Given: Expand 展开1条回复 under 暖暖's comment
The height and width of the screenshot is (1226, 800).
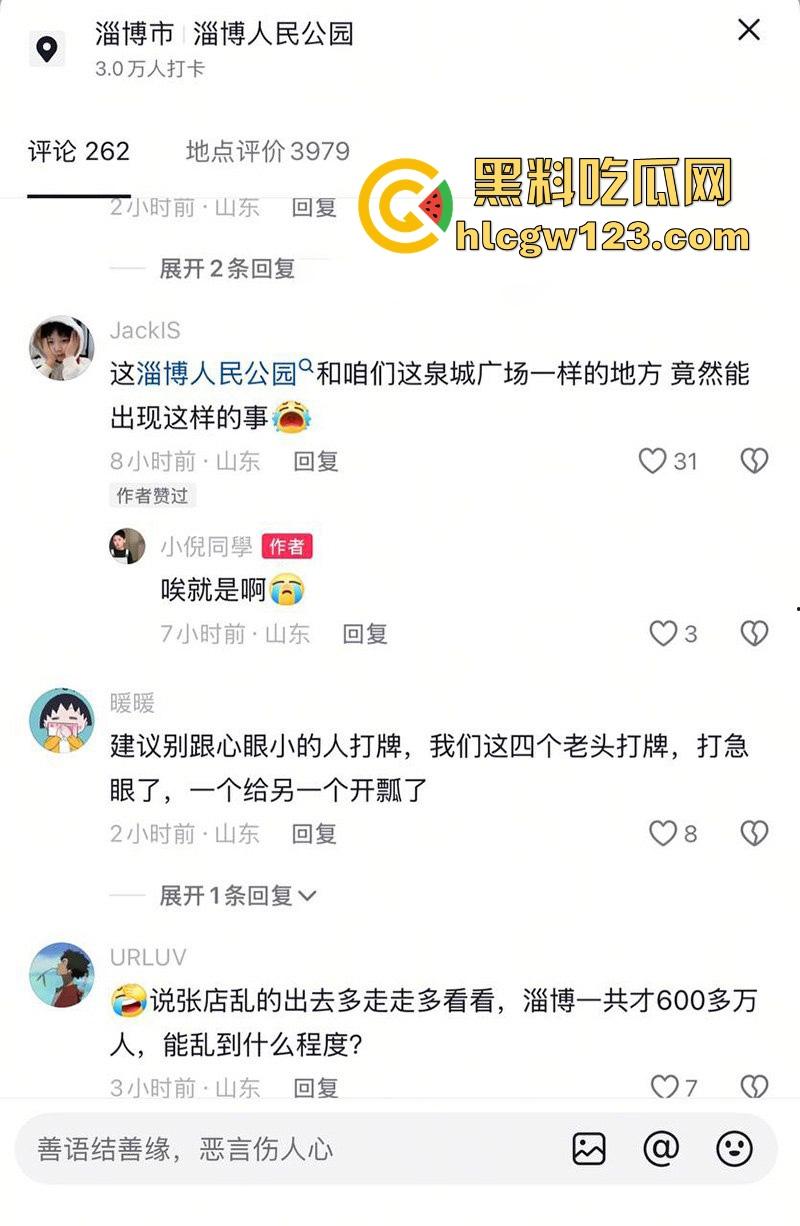Looking at the screenshot, I should [x=237, y=895].
